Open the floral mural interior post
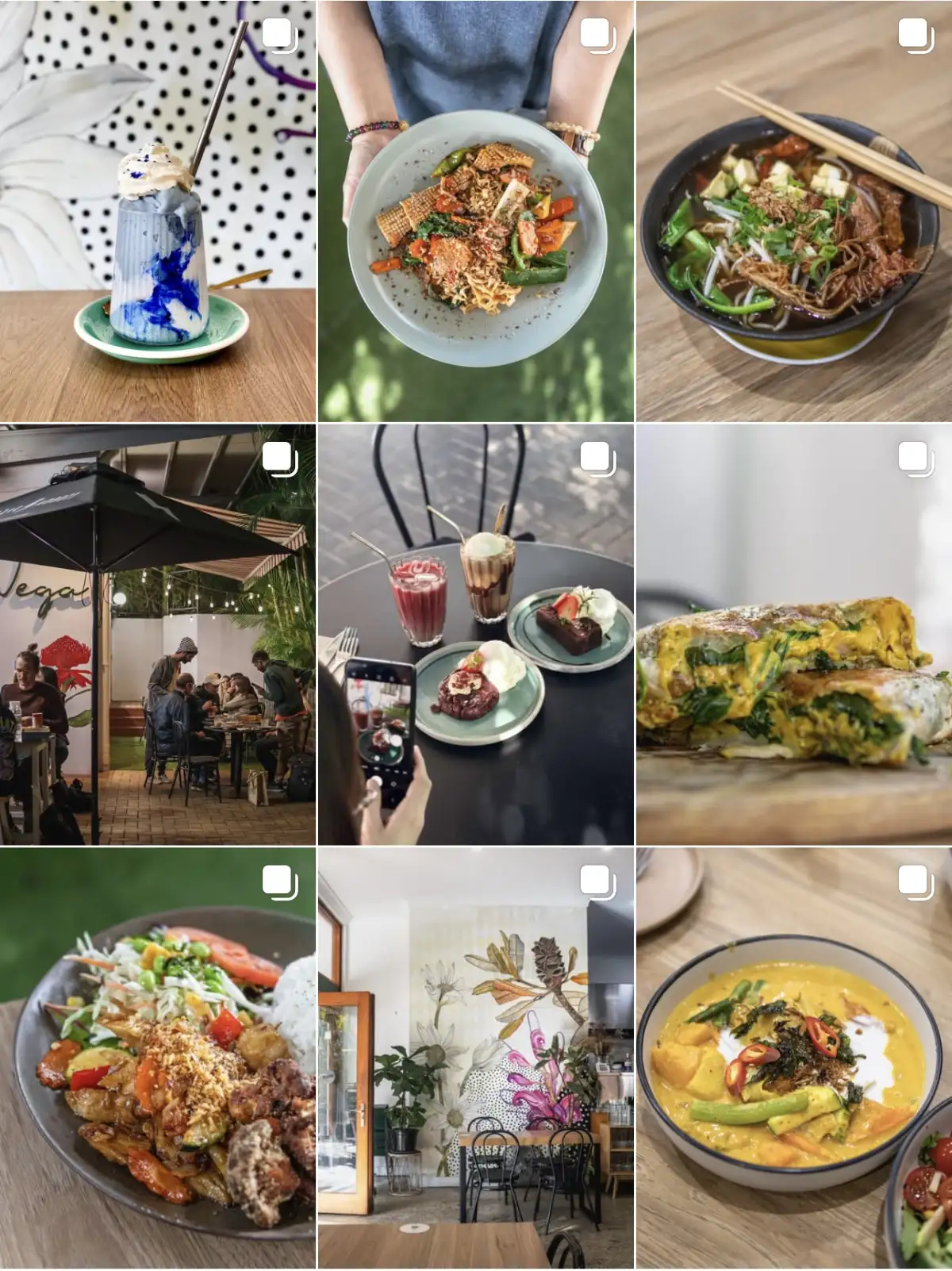 476,1058
